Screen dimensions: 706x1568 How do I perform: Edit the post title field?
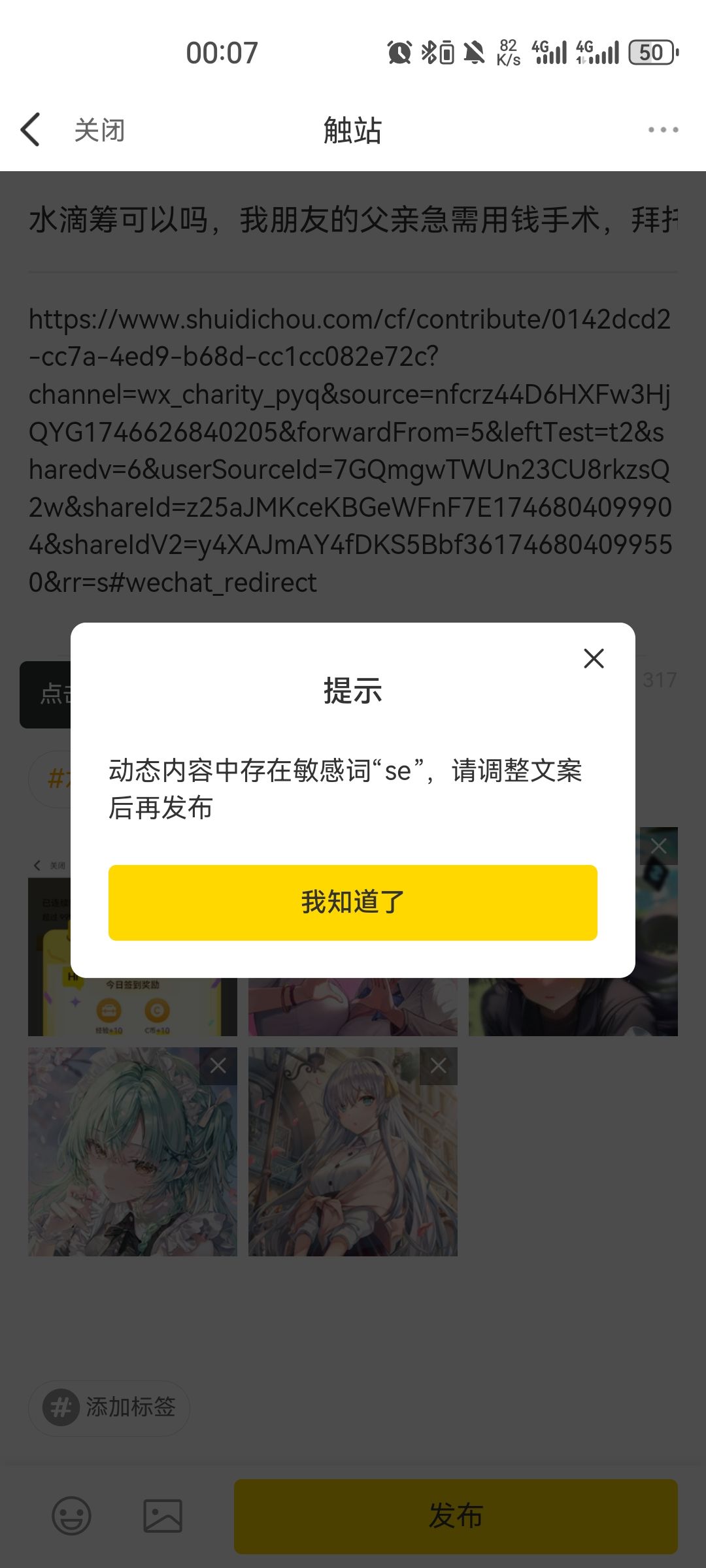point(353,220)
